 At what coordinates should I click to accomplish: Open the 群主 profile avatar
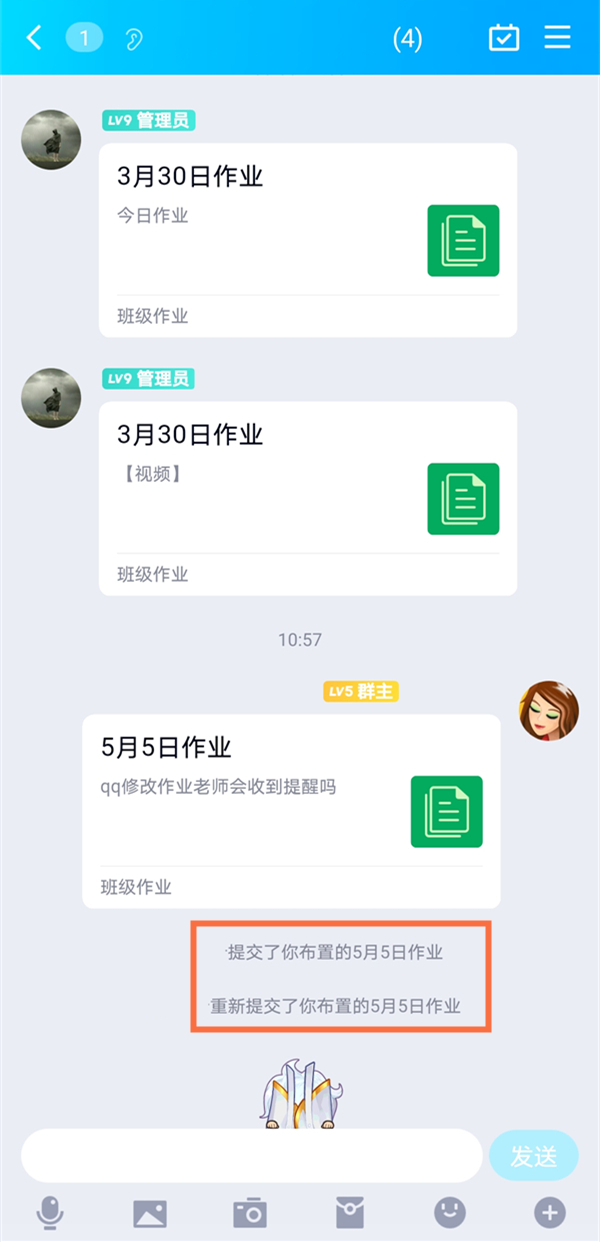click(548, 711)
